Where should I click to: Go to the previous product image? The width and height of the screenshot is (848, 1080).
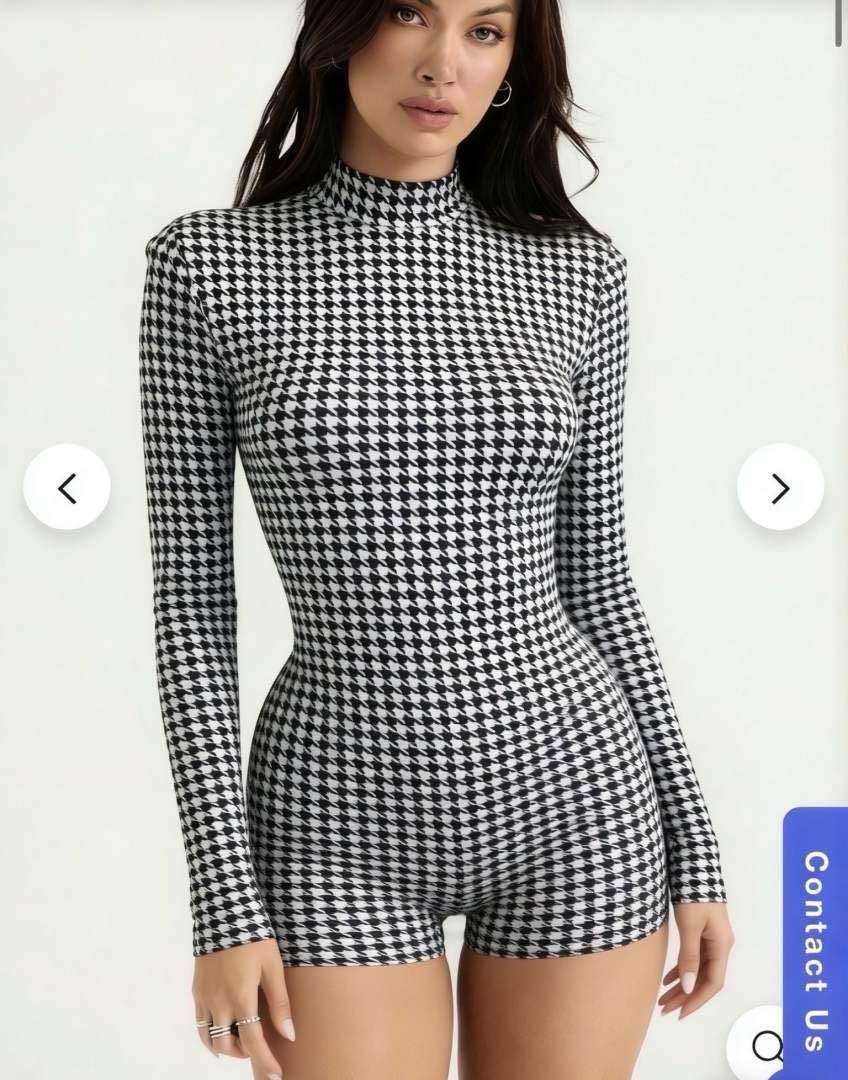pos(67,488)
